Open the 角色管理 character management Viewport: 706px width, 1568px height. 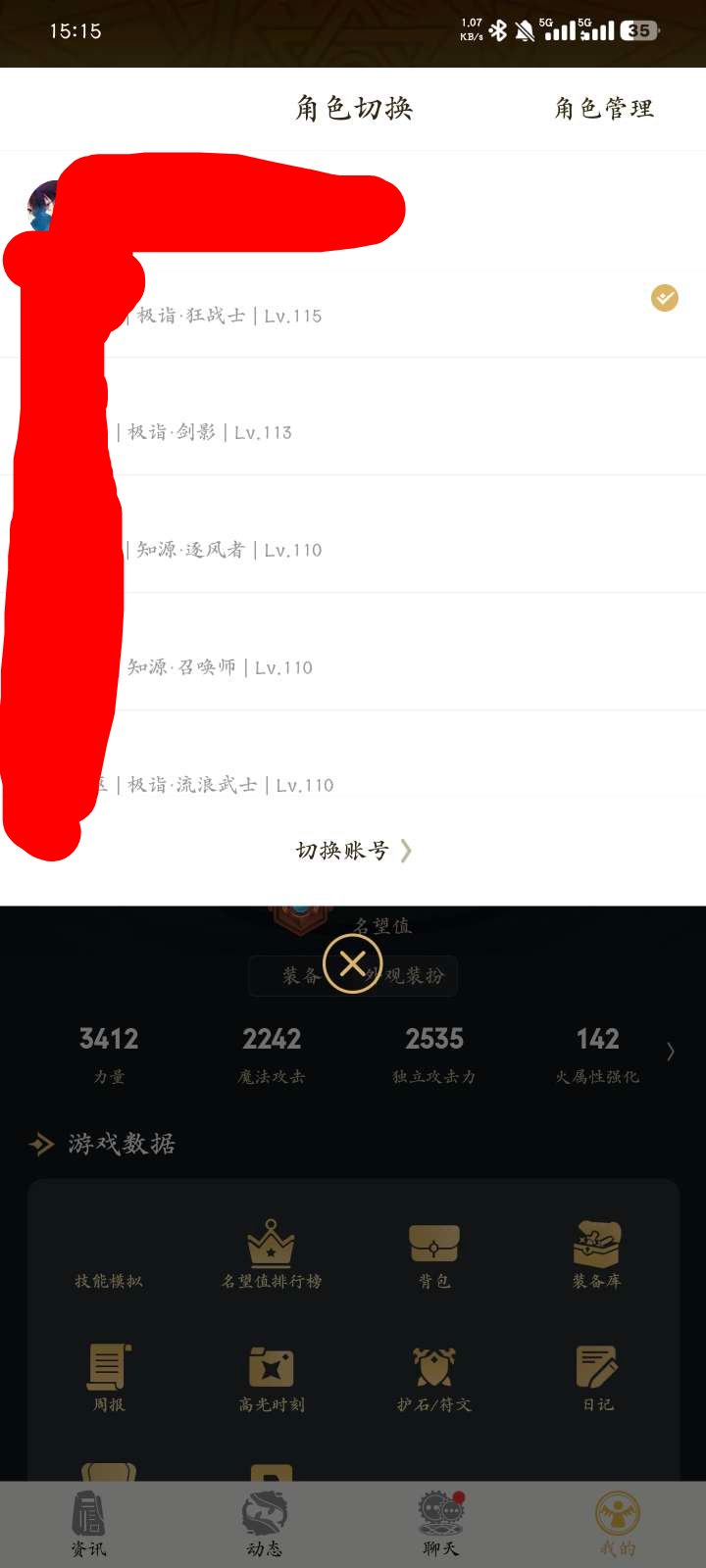604,109
